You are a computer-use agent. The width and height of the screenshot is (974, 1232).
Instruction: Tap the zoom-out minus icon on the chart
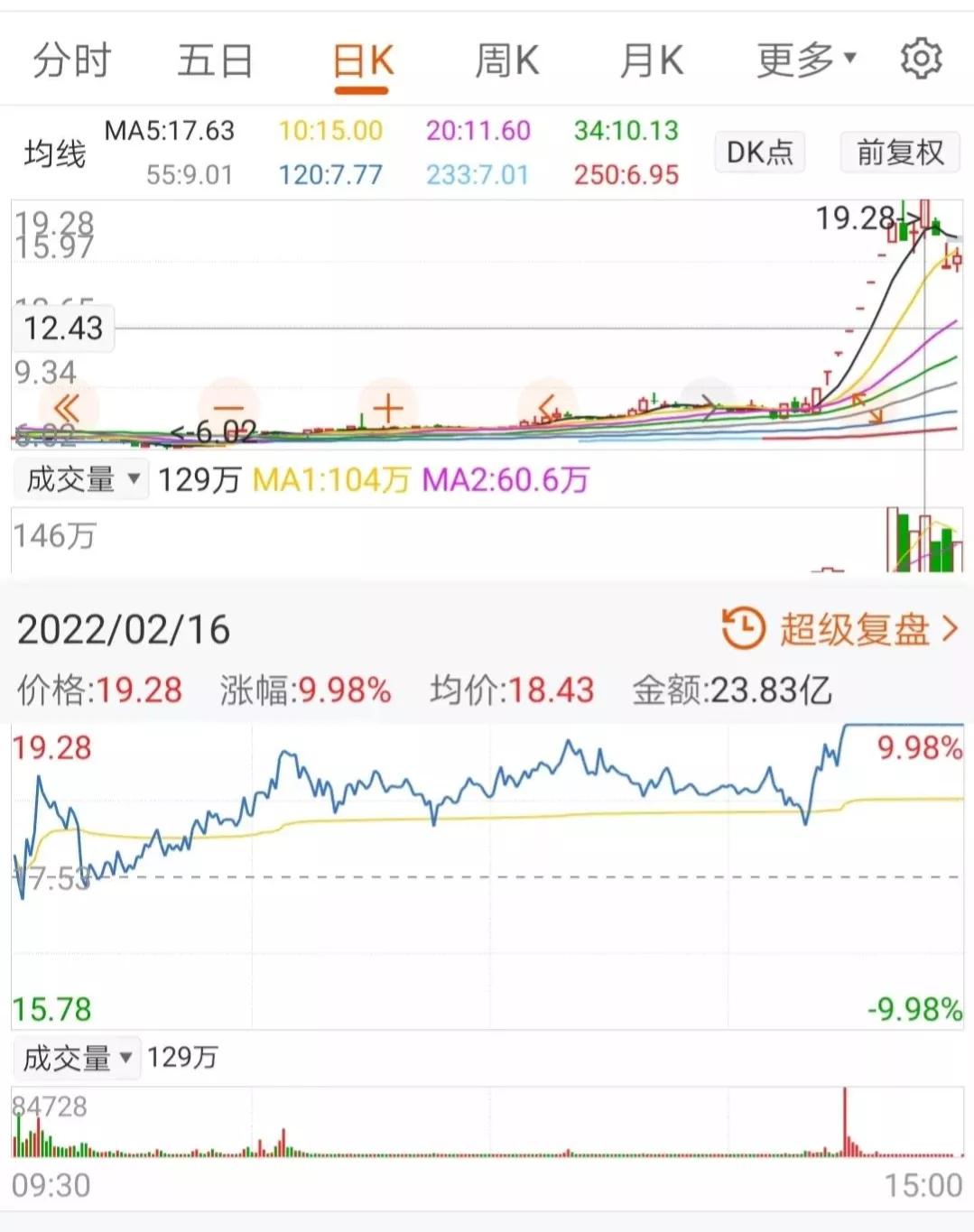[227, 407]
